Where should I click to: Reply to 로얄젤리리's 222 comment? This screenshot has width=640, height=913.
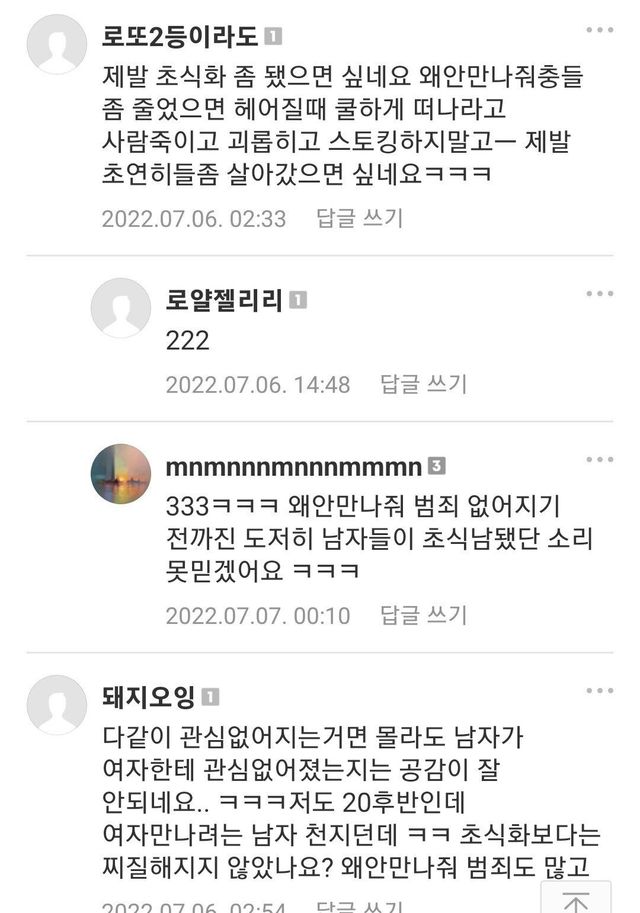(x=423, y=384)
